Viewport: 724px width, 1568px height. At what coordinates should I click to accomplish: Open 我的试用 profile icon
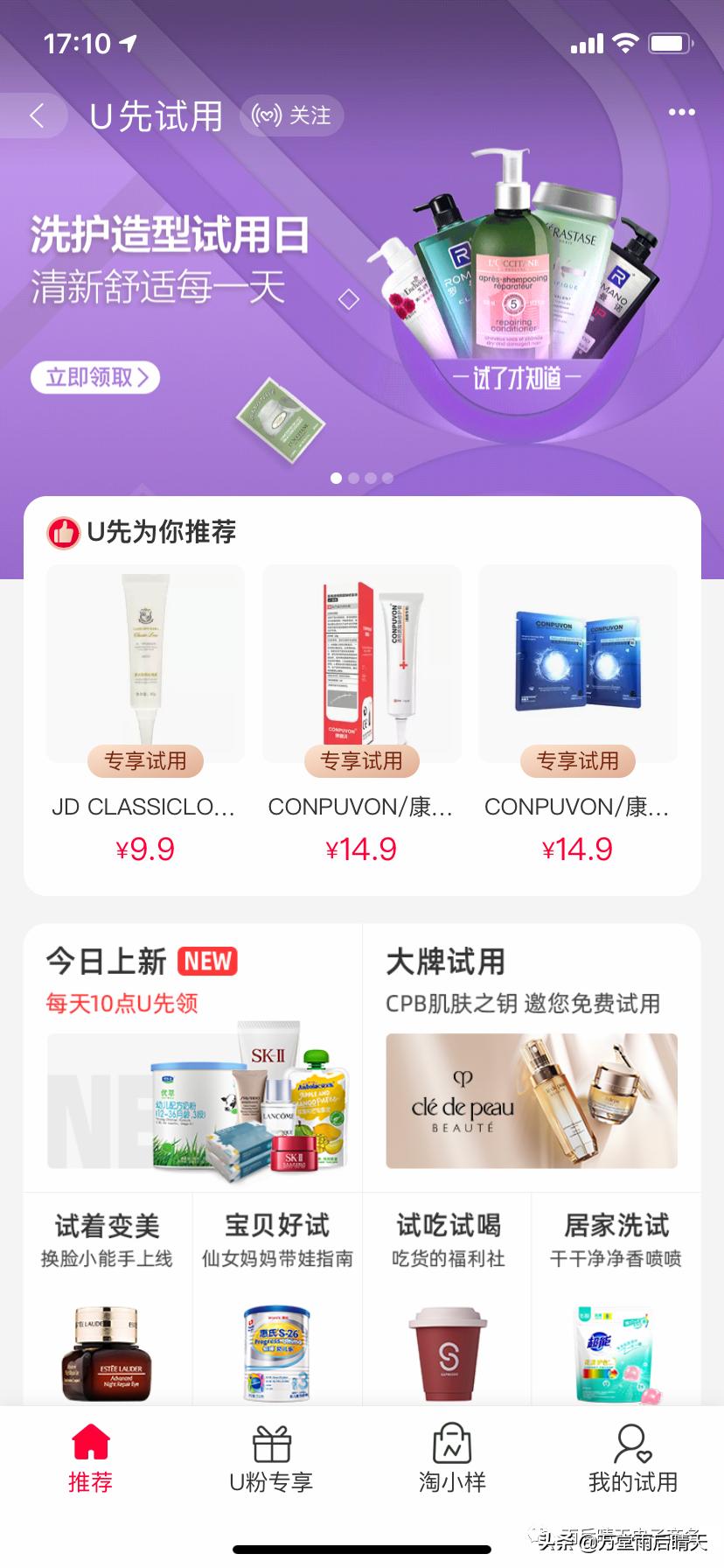tap(633, 1445)
